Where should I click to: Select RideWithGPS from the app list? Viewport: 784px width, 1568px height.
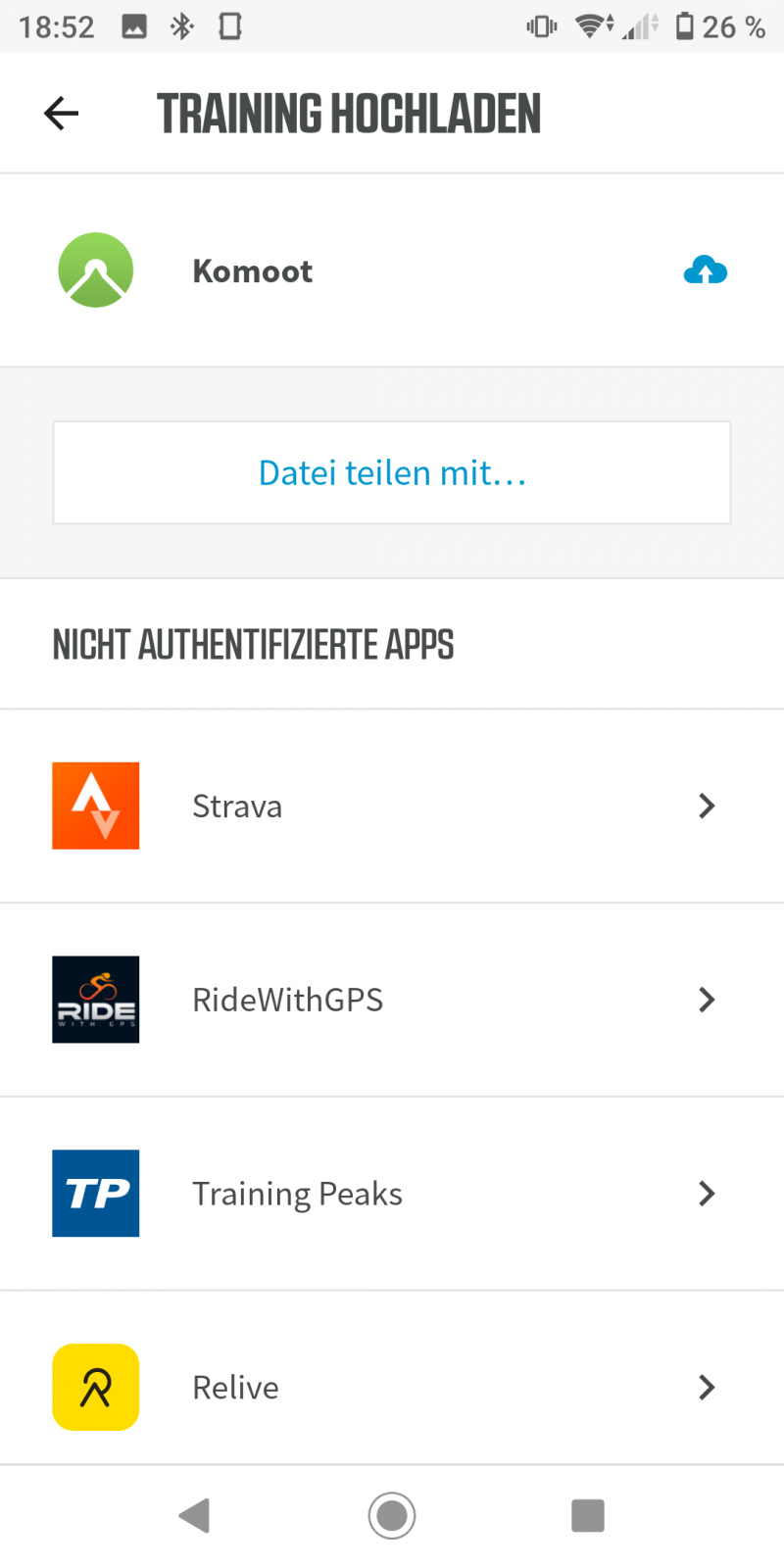pos(392,1000)
